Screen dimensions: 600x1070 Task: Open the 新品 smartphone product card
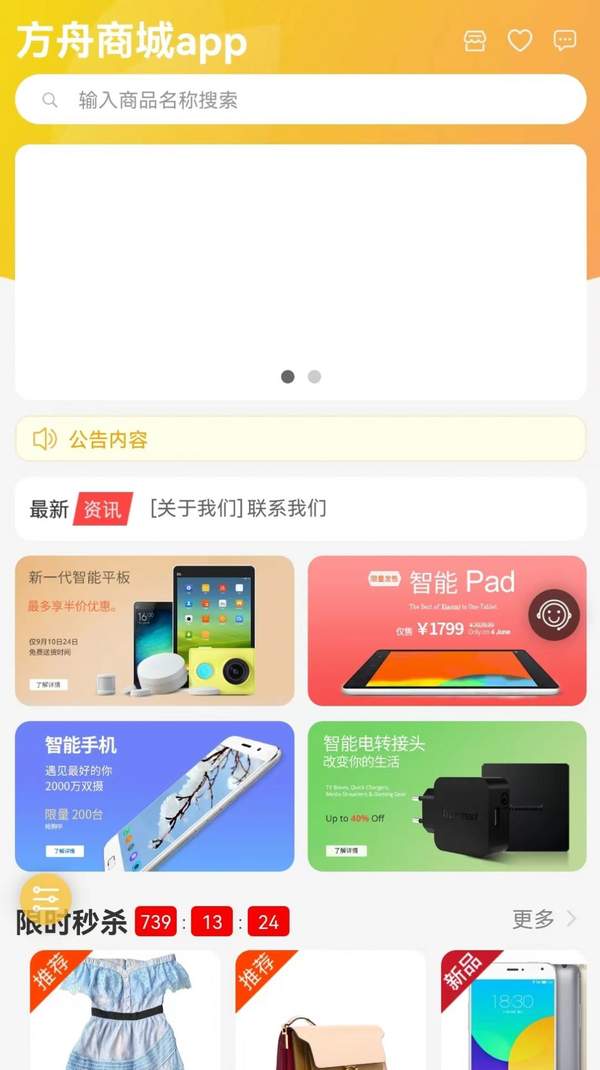tap(513, 1010)
